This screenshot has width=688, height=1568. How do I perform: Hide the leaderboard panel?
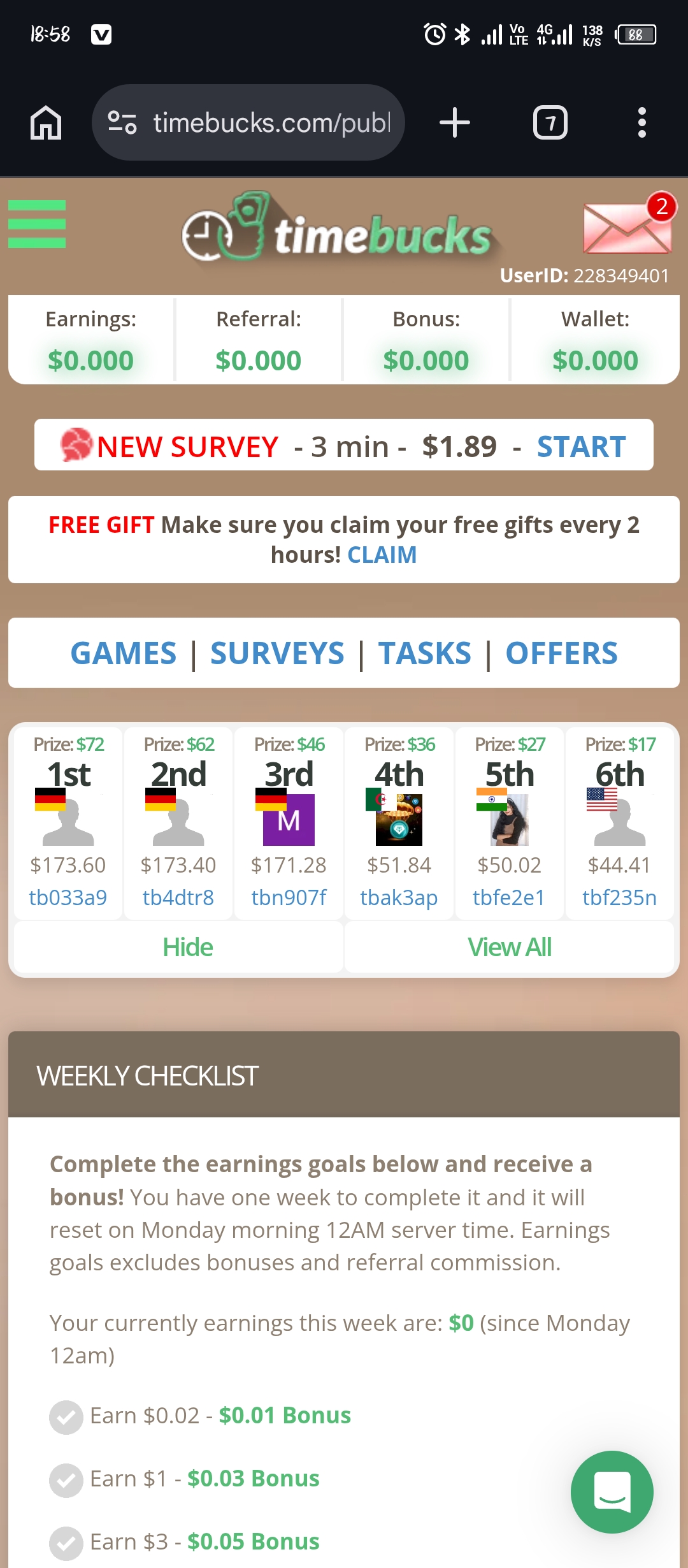[187, 947]
